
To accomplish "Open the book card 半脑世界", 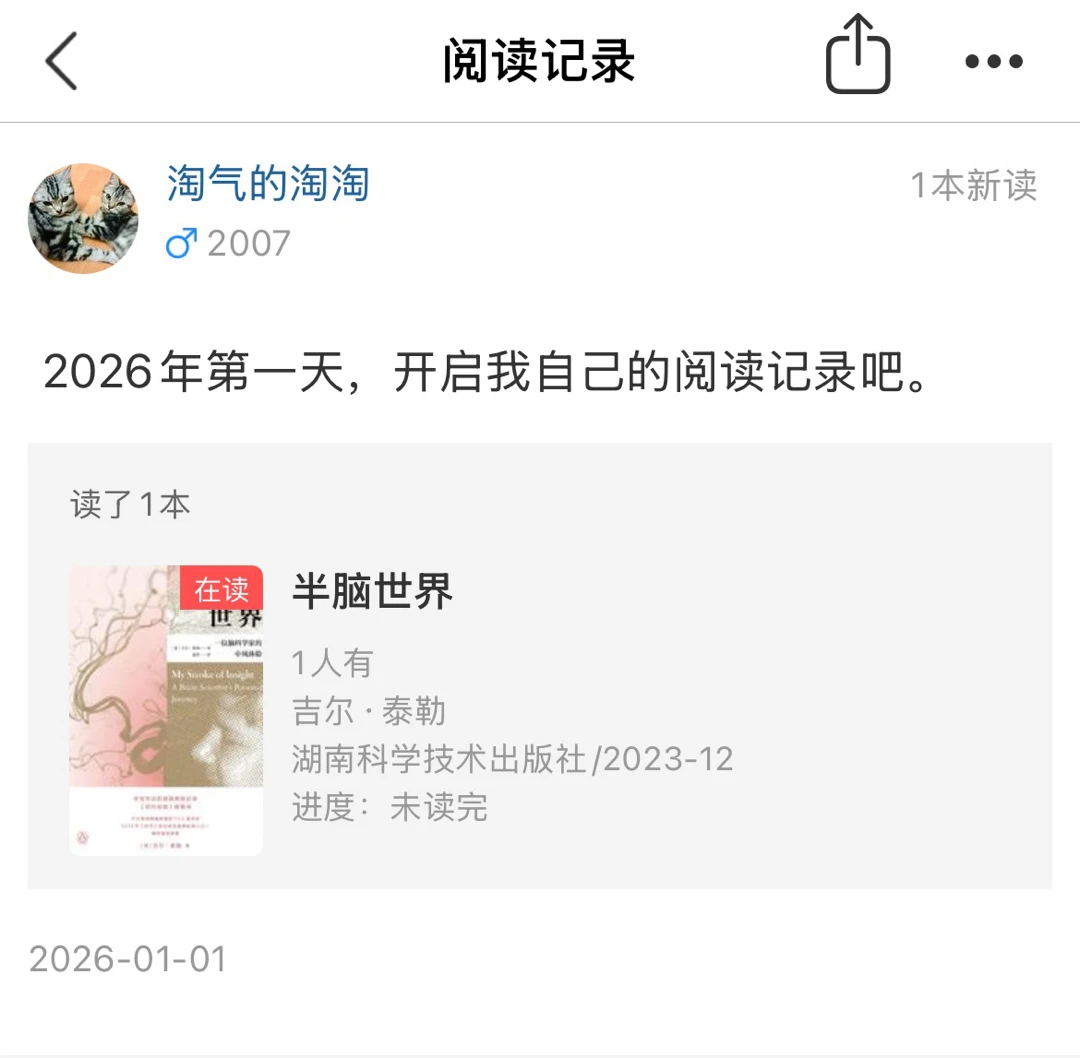I will [x=540, y=710].
